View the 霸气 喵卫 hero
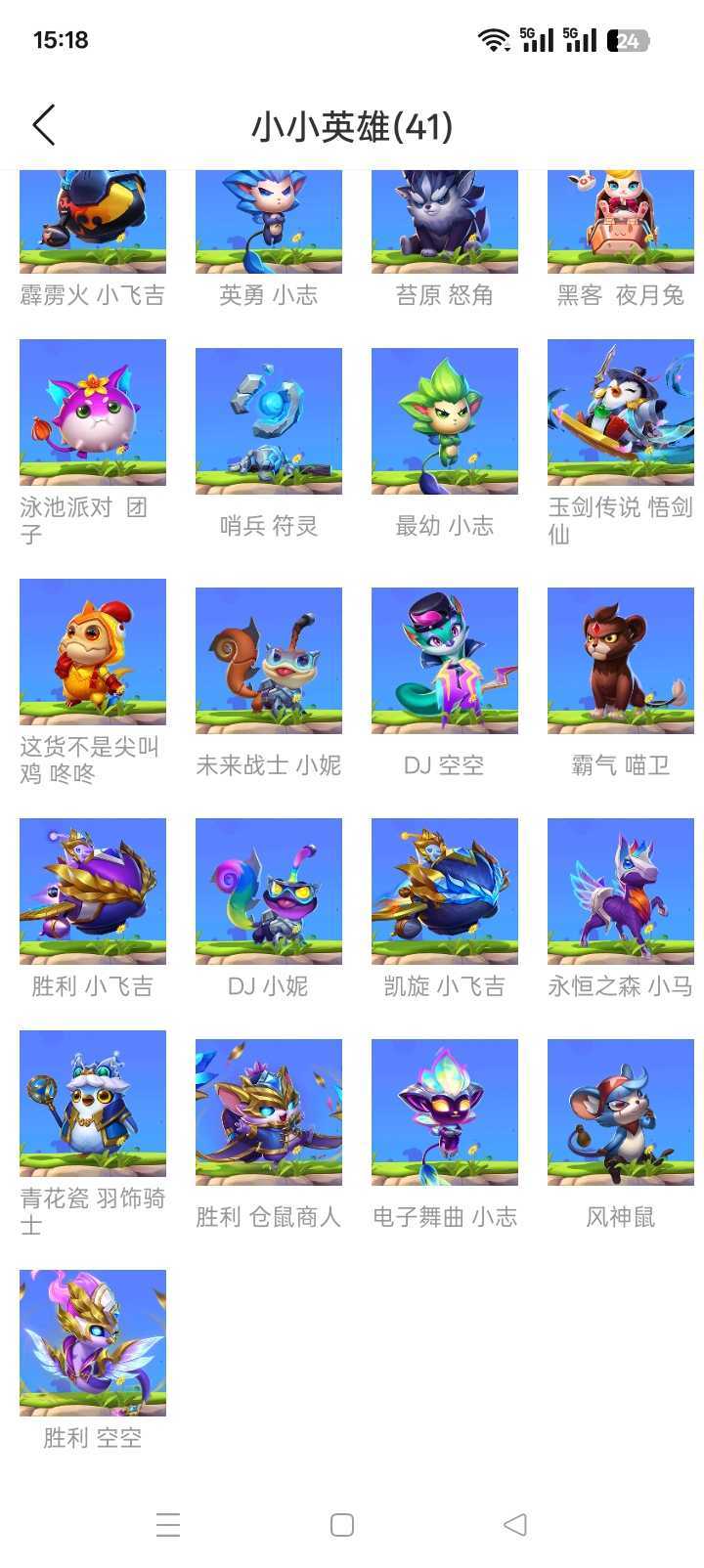 tap(621, 661)
